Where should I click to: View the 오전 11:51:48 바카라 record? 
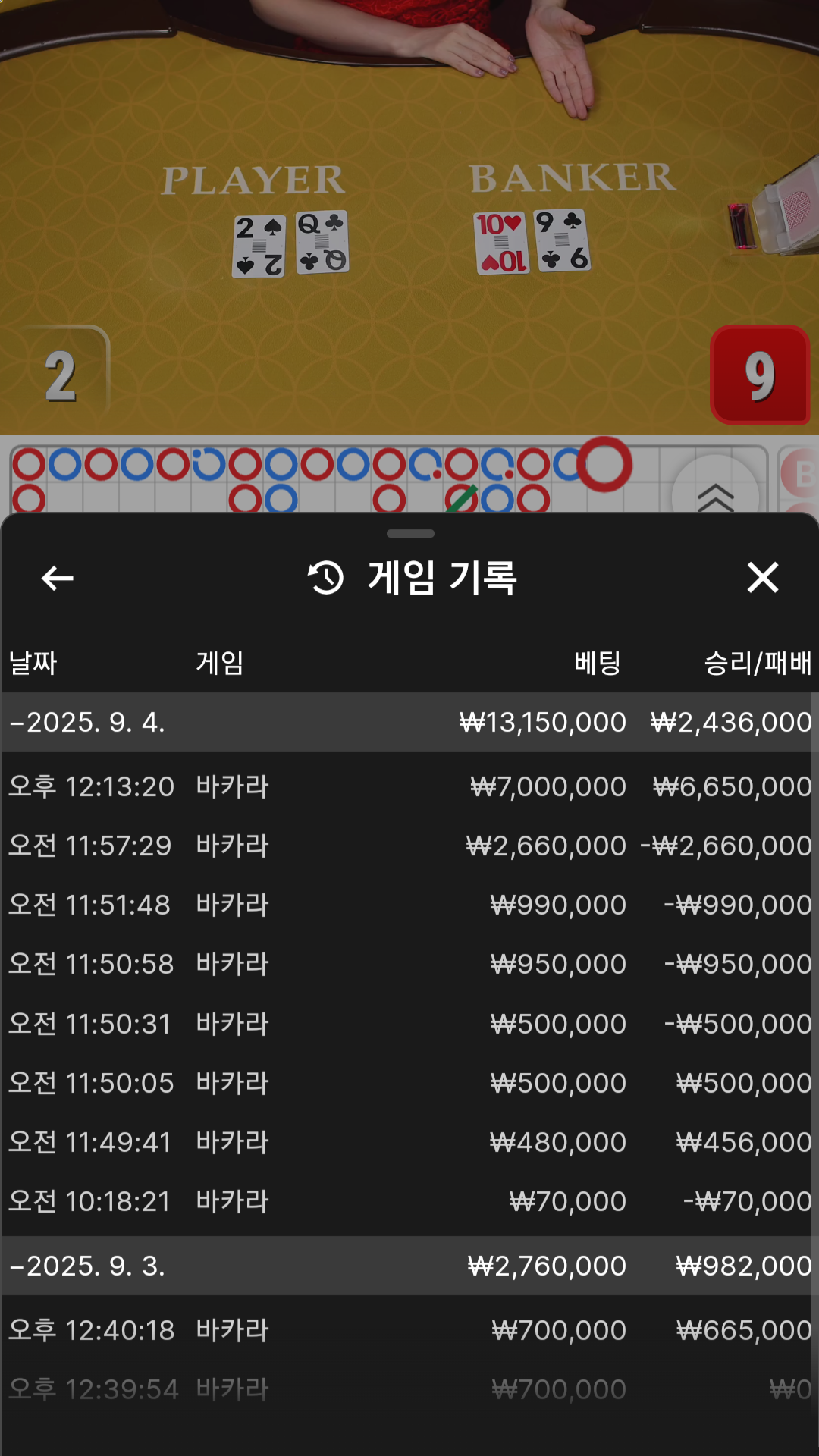pos(409,905)
